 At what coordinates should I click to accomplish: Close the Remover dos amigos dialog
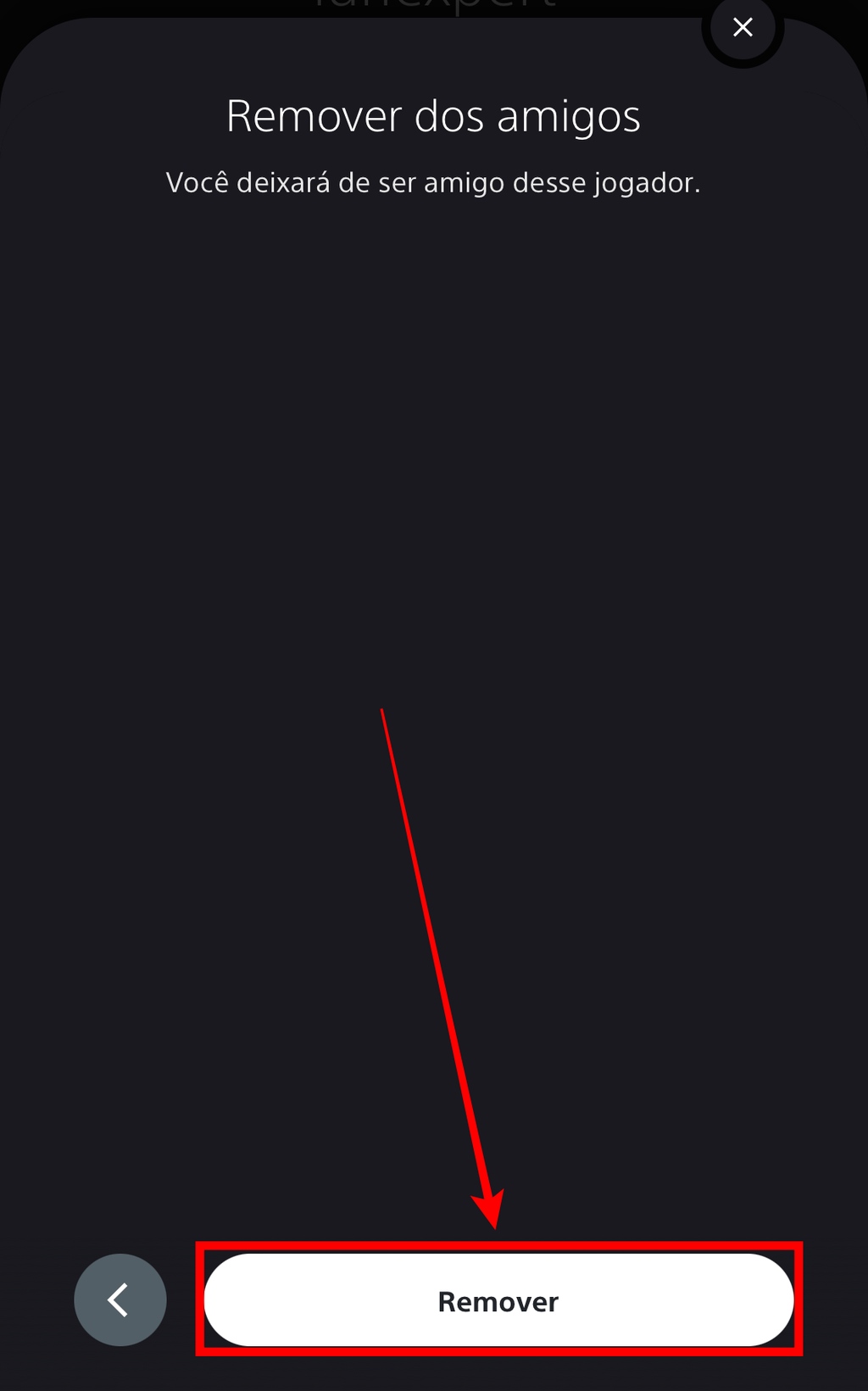pyautogui.click(x=743, y=27)
